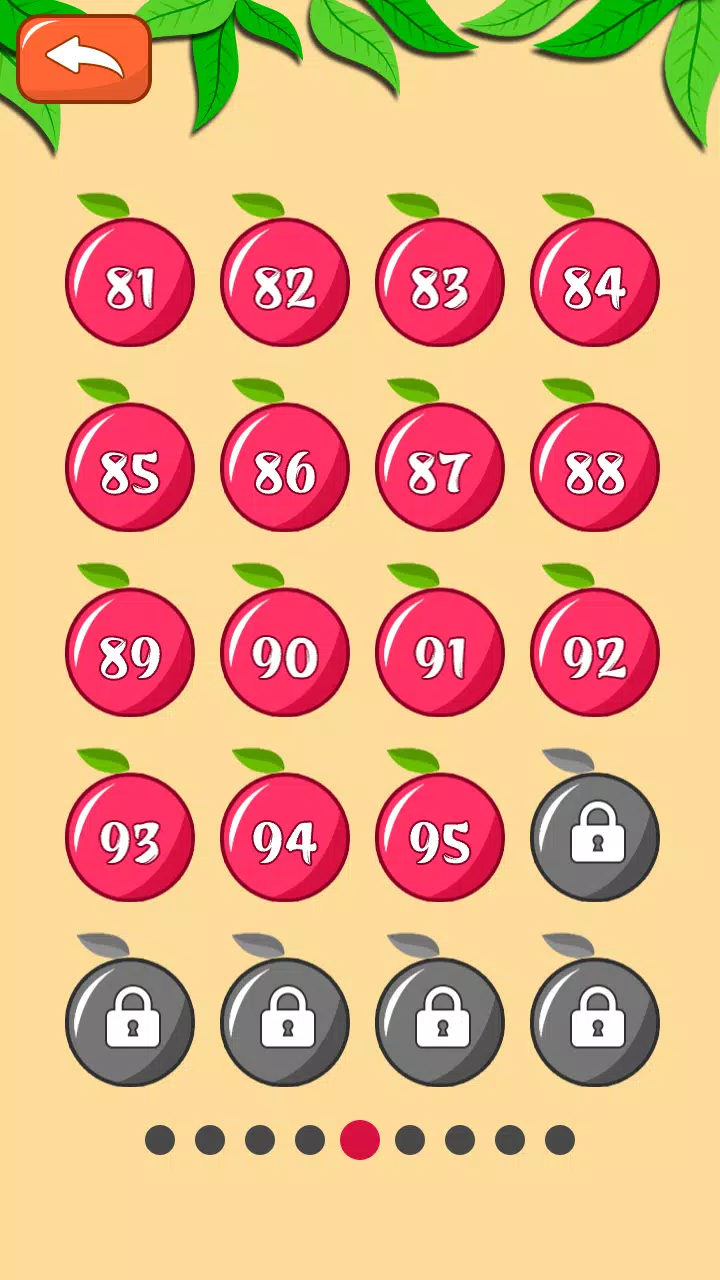Select level 83
The height and width of the screenshot is (1280, 720).
tap(440, 283)
